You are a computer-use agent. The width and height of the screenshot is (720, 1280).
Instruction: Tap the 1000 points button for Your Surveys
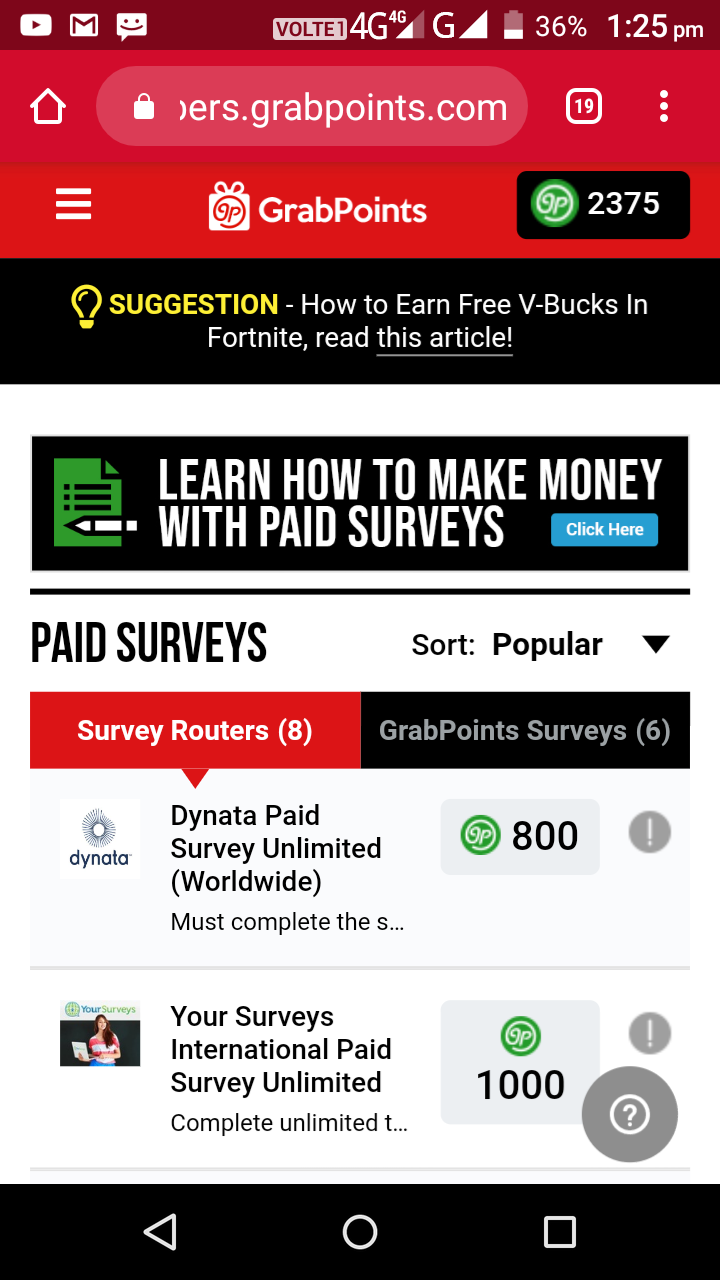pos(520,1061)
